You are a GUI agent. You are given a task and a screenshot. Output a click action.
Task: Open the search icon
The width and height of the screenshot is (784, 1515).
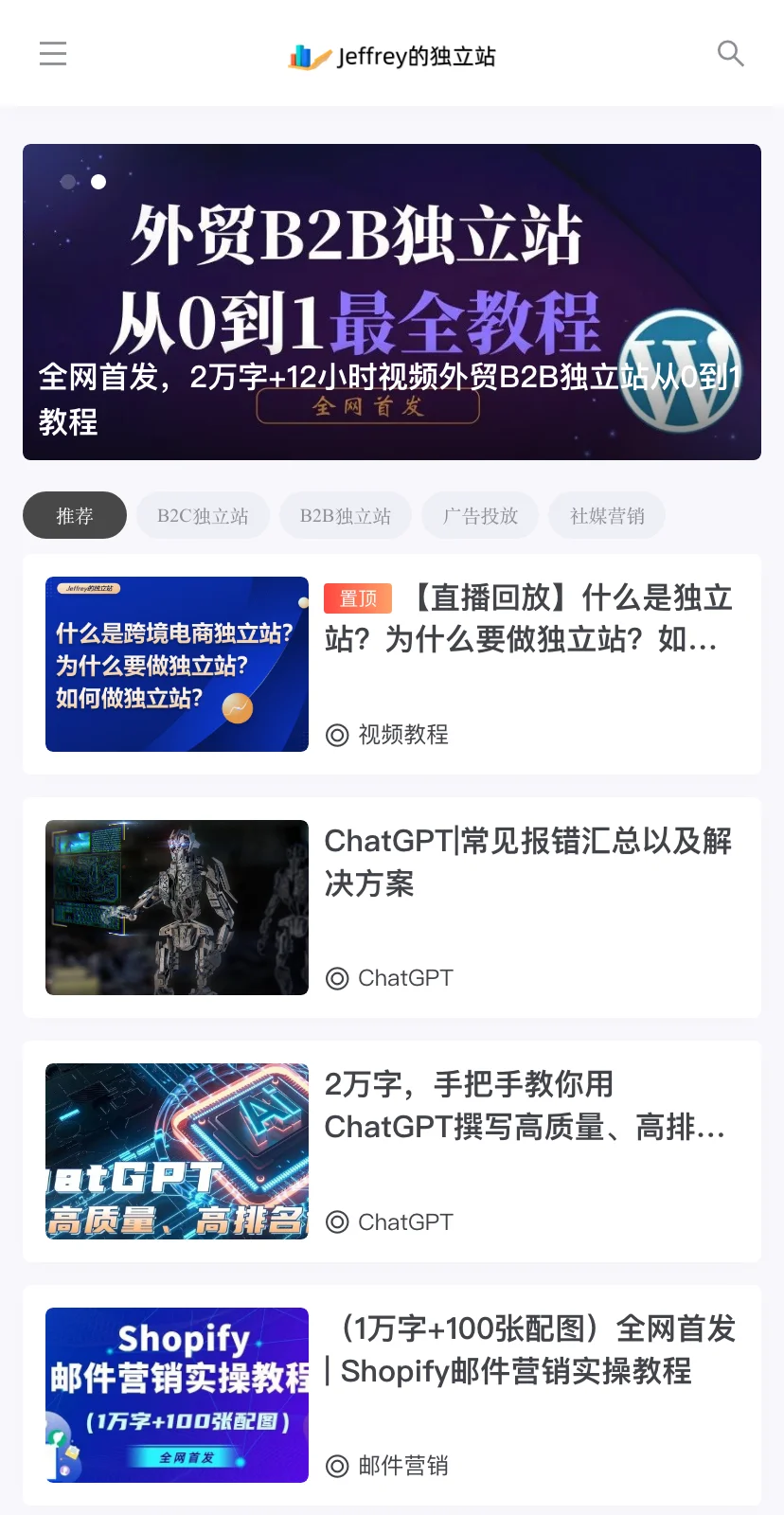(x=730, y=54)
